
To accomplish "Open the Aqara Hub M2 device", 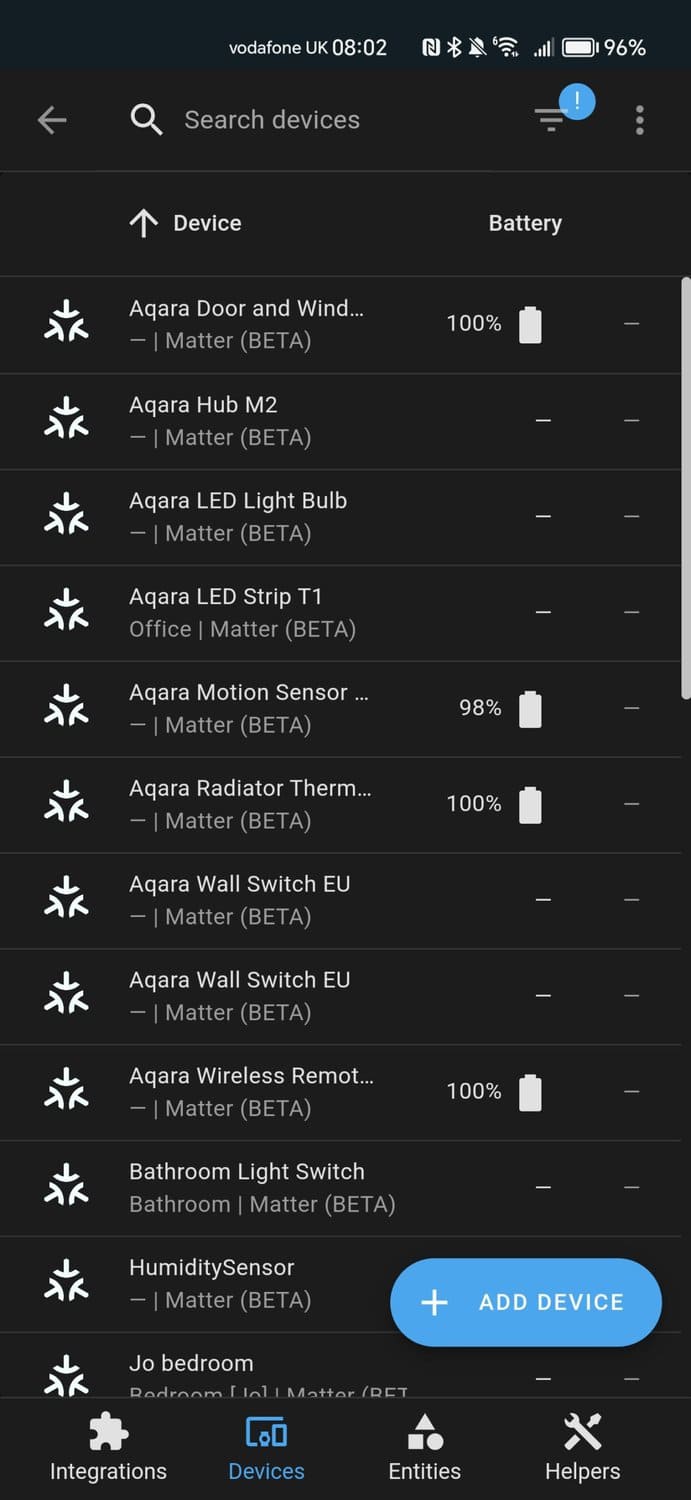I will click(x=220, y=420).
